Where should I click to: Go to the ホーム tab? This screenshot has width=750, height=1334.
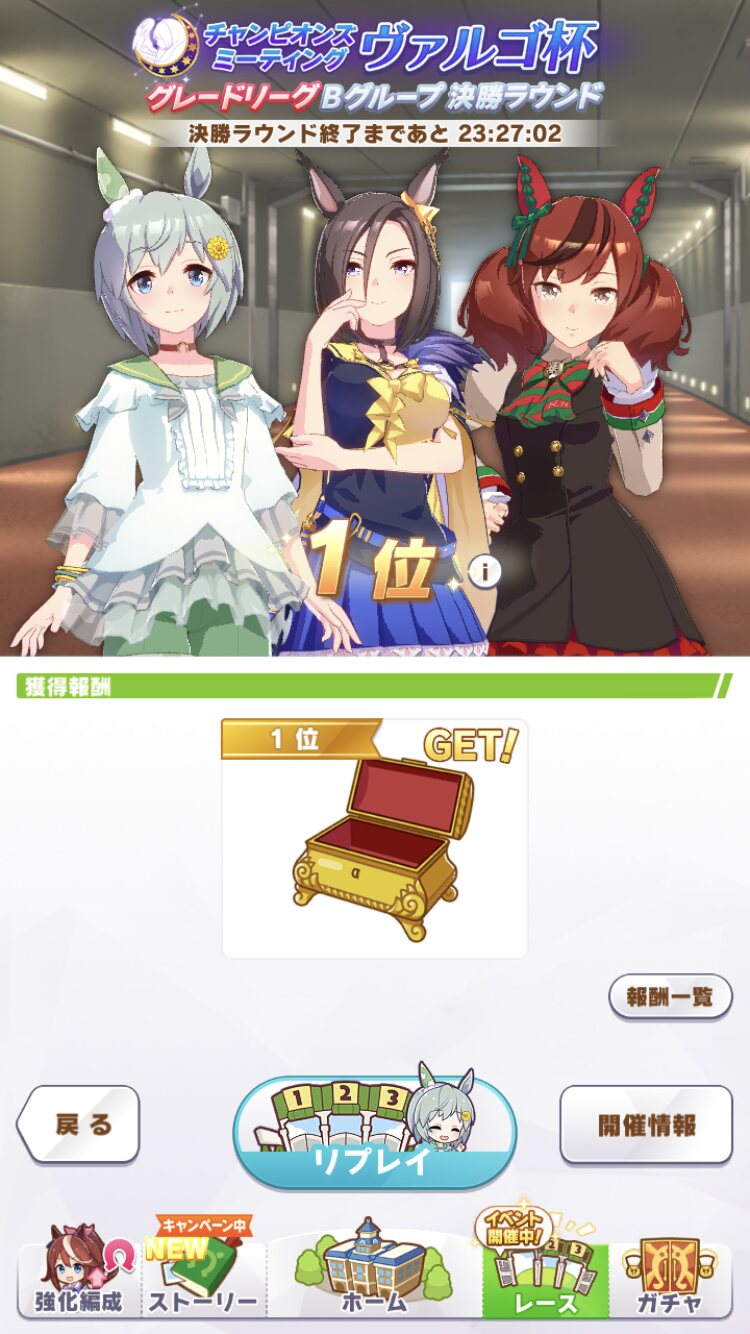tap(374, 1275)
